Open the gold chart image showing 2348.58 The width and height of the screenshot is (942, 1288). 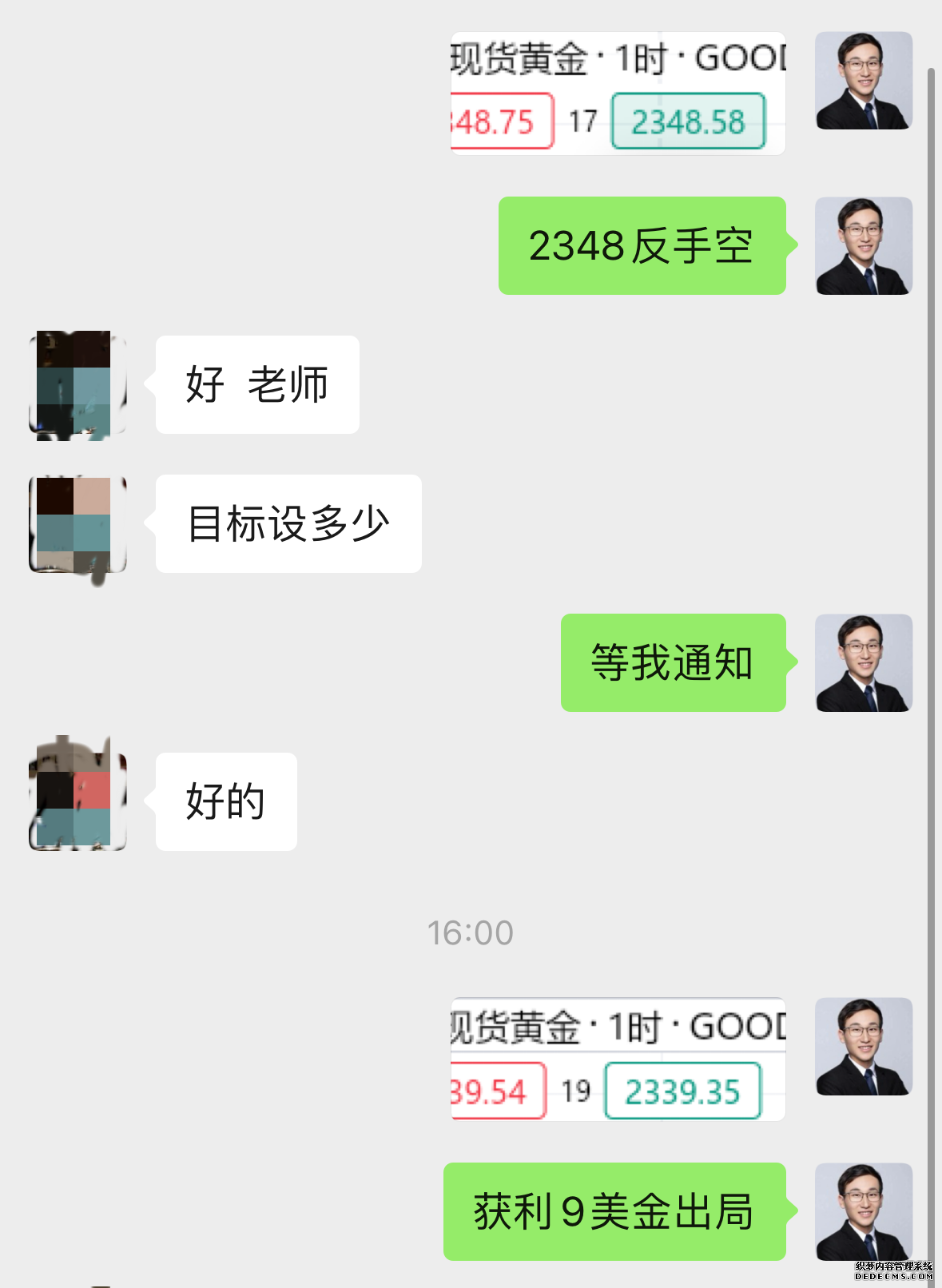(x=618, y=93)
